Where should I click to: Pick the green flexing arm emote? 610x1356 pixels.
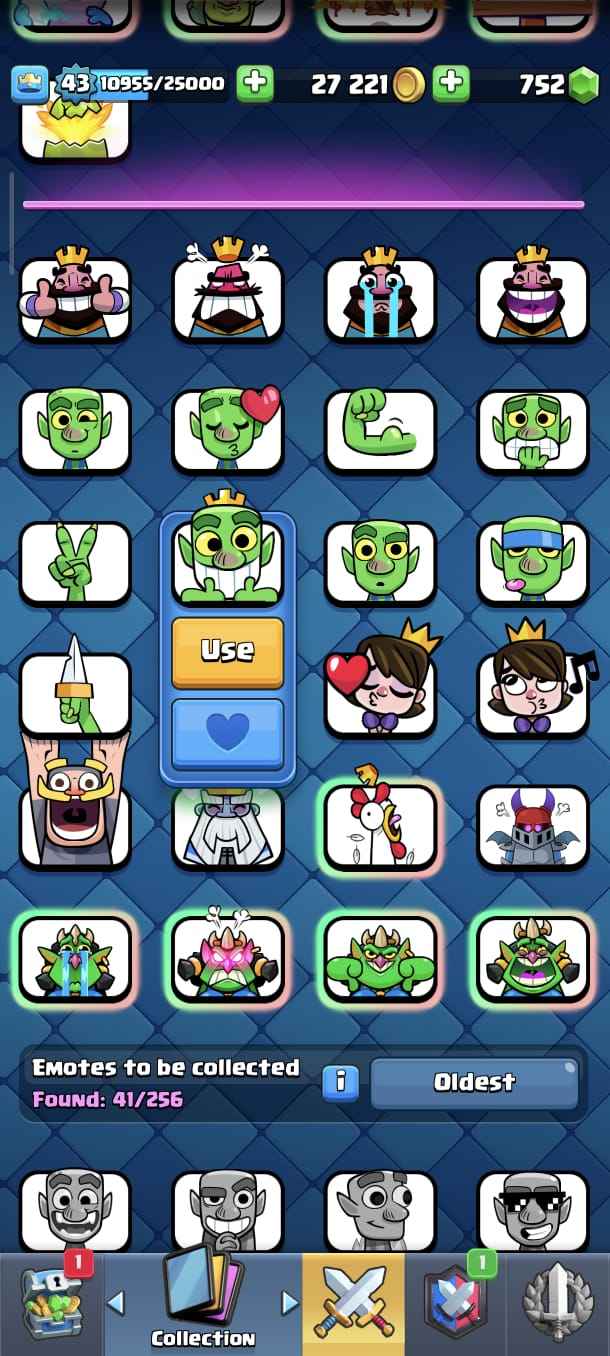click(380, 430)
